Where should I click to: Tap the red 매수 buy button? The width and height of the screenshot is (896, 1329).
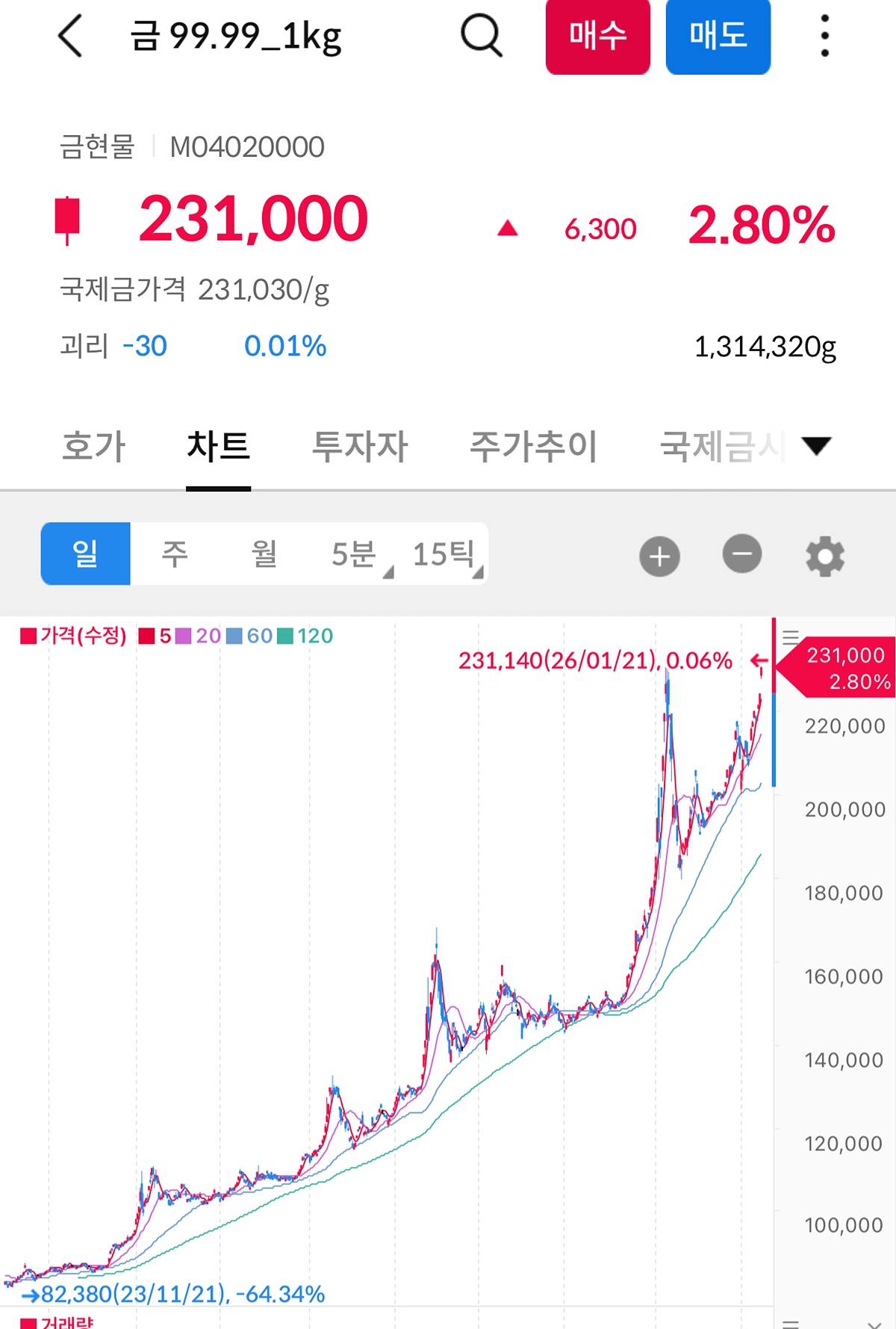click(x=597, y=36)
